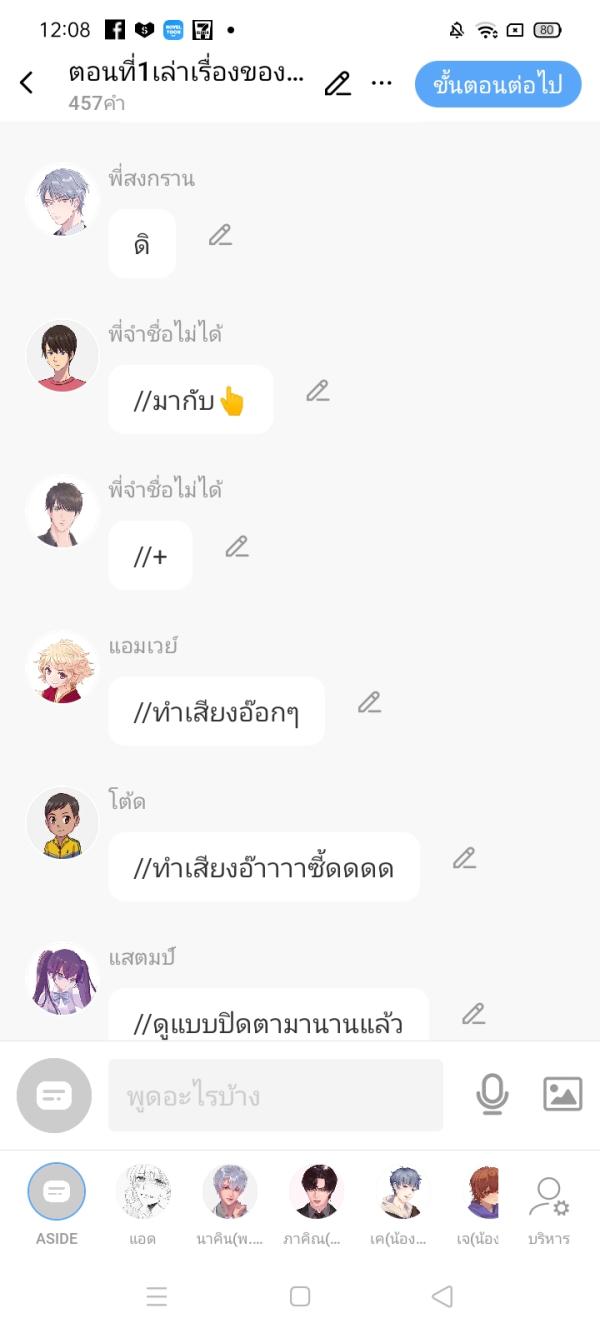Edit the chapter title with pencil icon
Viewport: 600px width, 1333px height.
(338, 84)
